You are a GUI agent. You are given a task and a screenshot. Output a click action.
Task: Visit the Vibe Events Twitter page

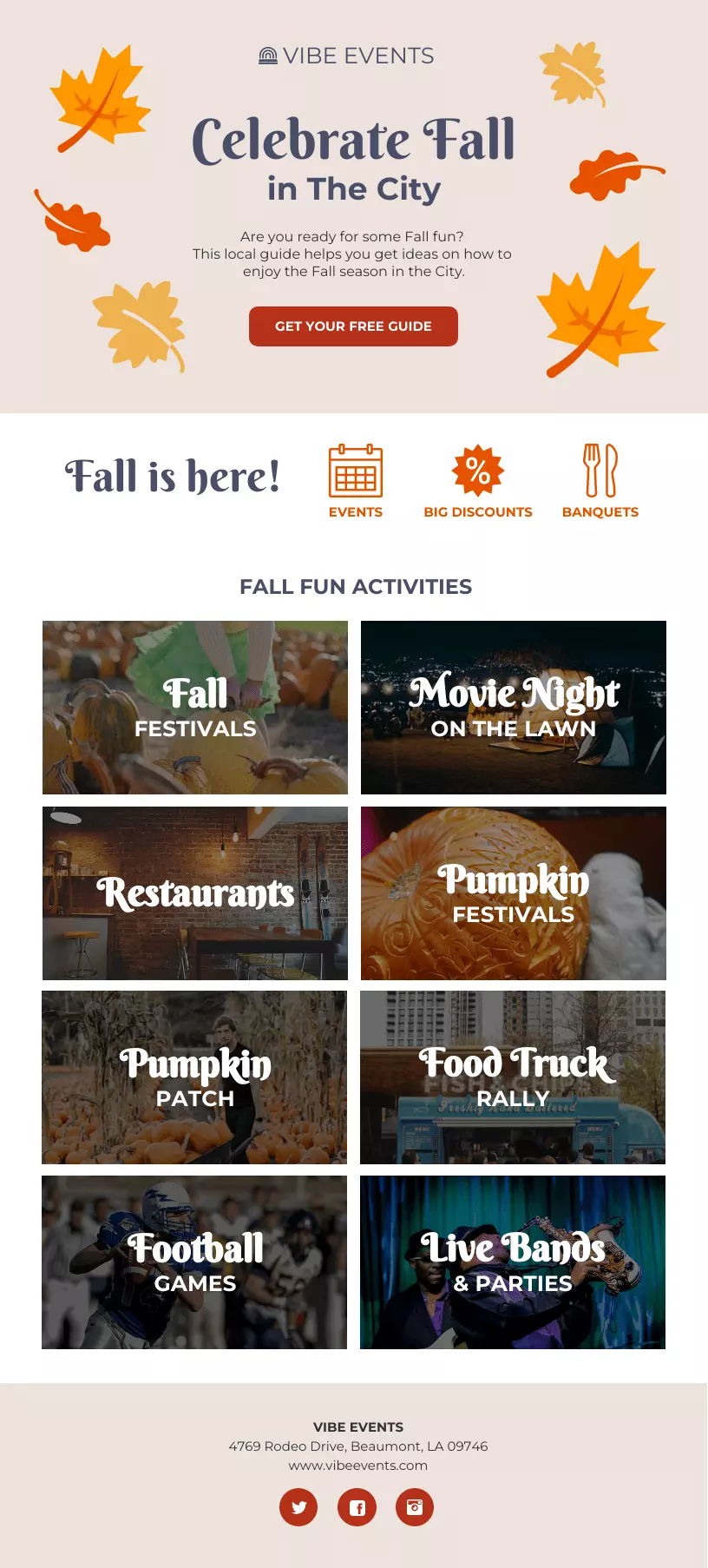(x=298, y=1507)
